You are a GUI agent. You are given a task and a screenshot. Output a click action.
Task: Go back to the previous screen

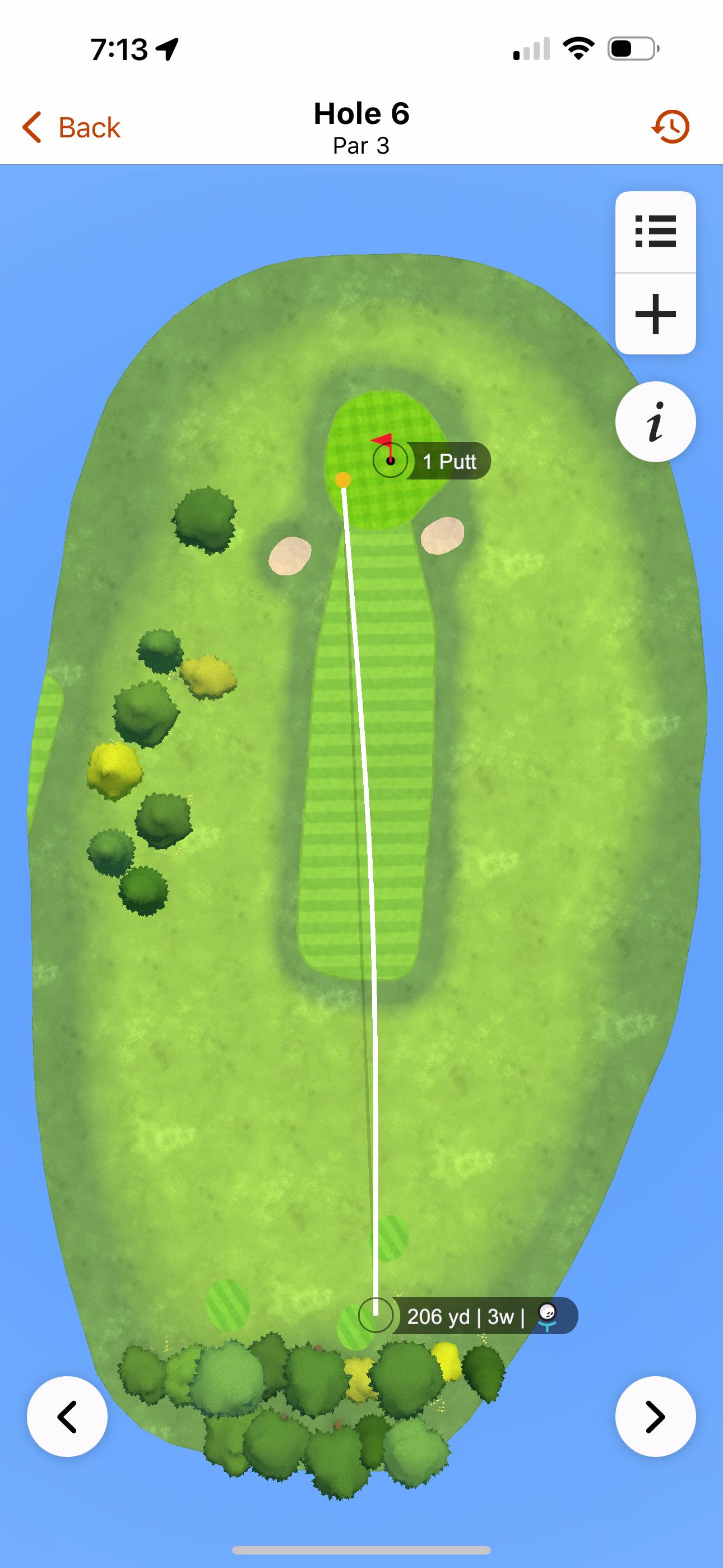point(71,127)
